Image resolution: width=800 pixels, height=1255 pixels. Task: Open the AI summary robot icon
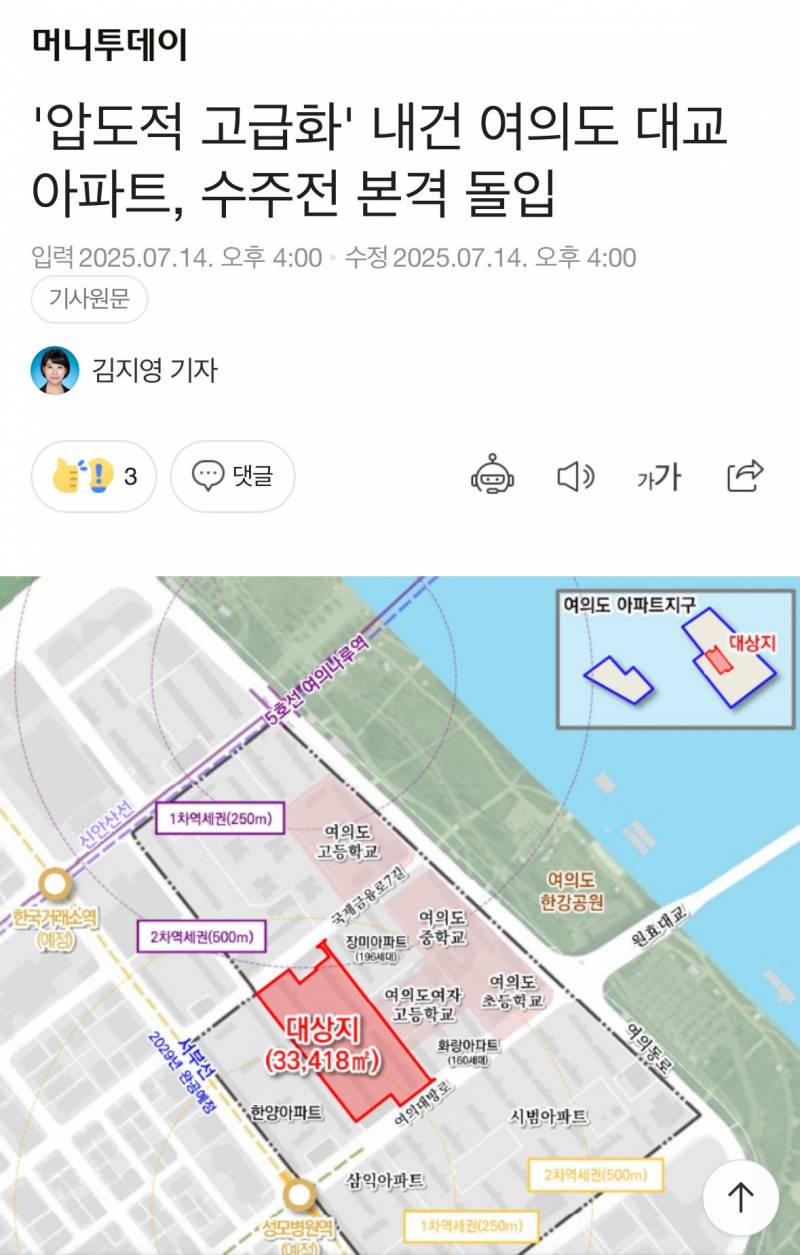(492, 476)
